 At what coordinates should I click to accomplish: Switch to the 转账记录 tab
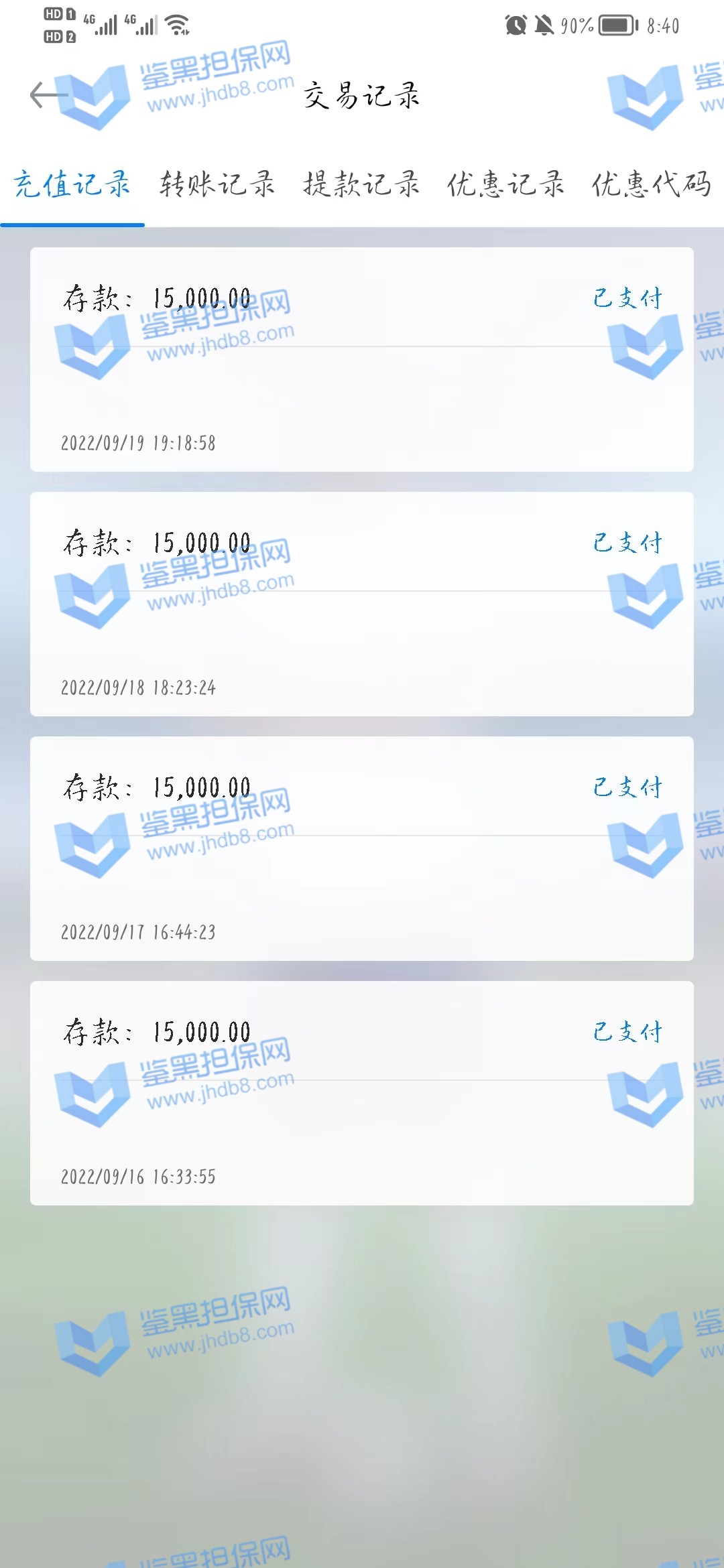point(217,184)
